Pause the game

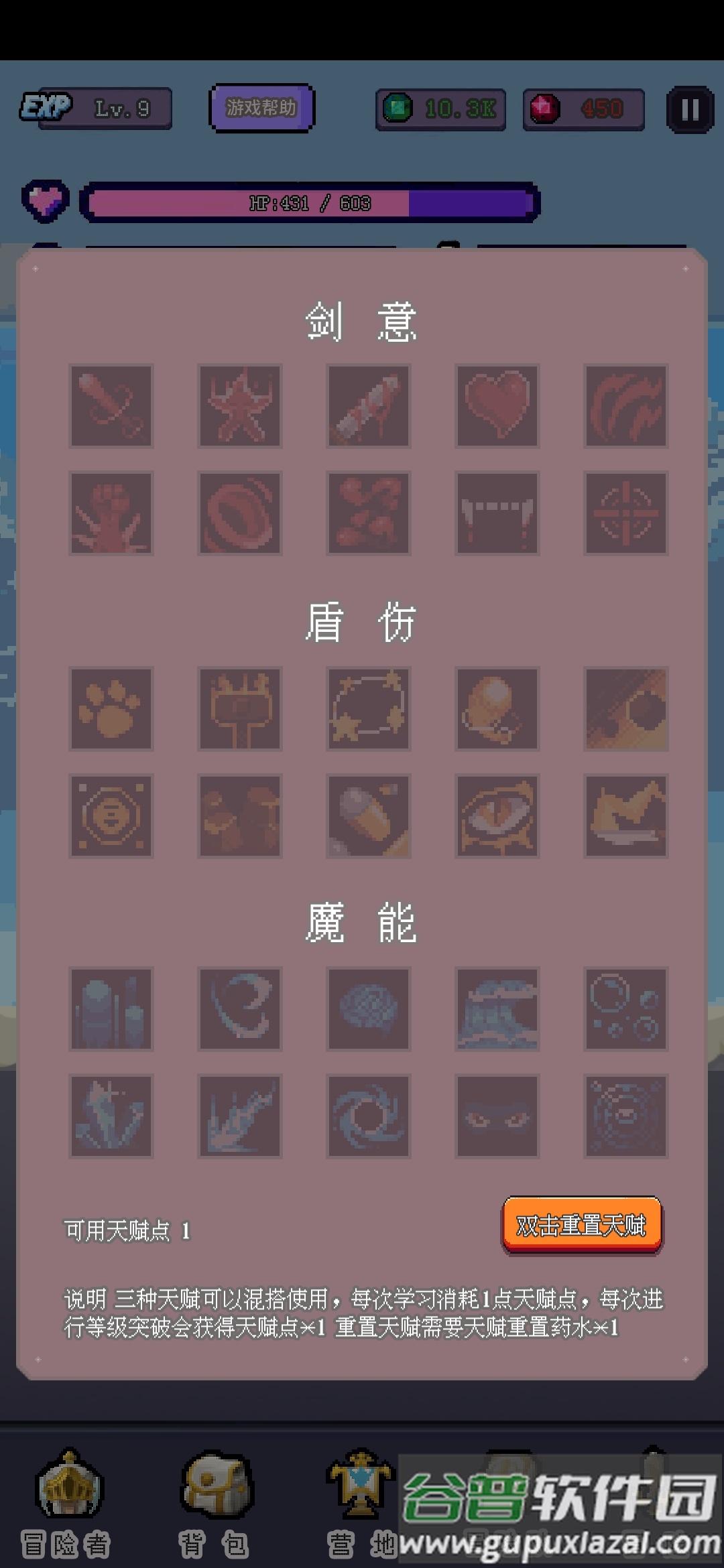[690, 109]
